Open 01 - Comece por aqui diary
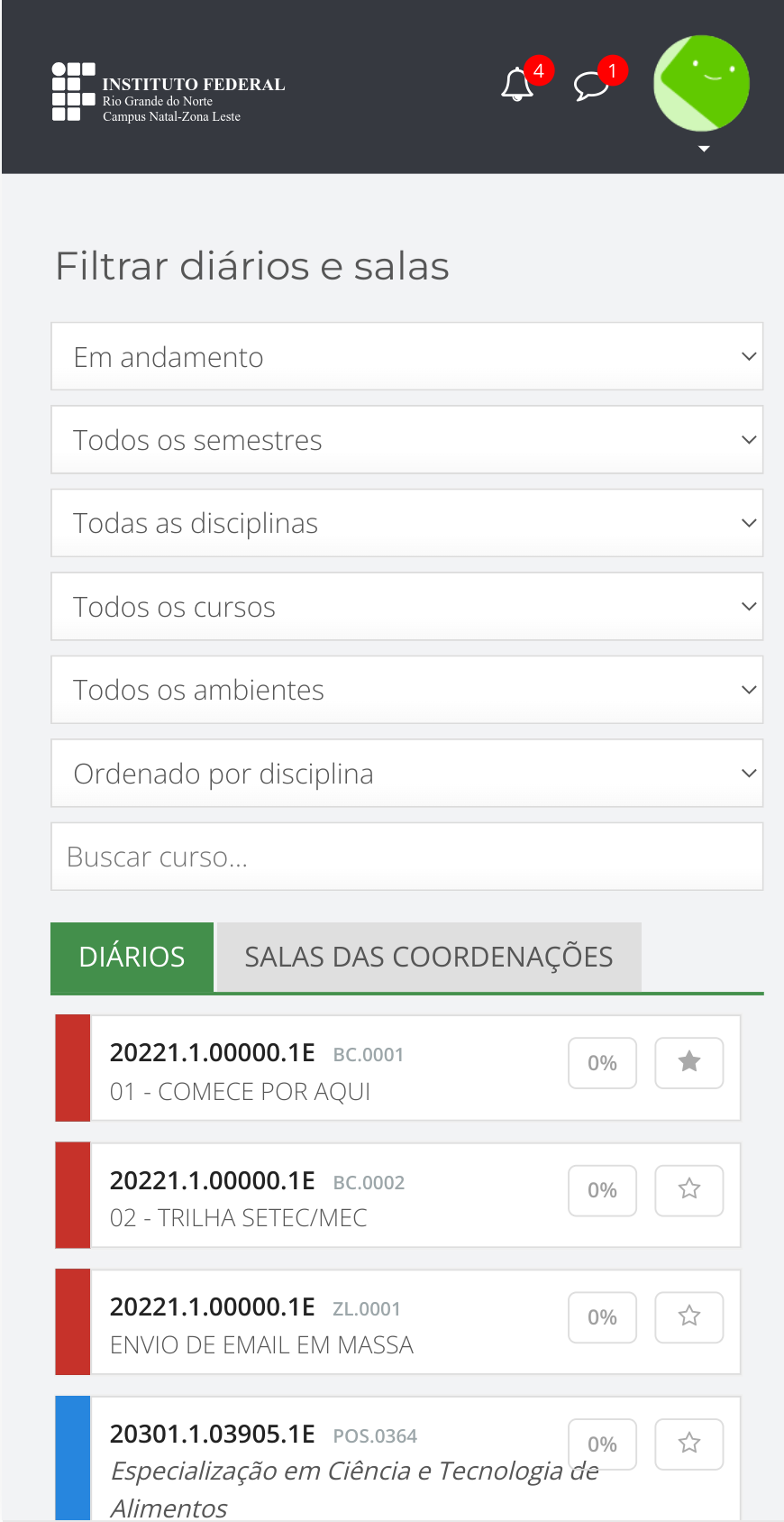This screenshot has height=1522, width=784. coord(240,1091)
